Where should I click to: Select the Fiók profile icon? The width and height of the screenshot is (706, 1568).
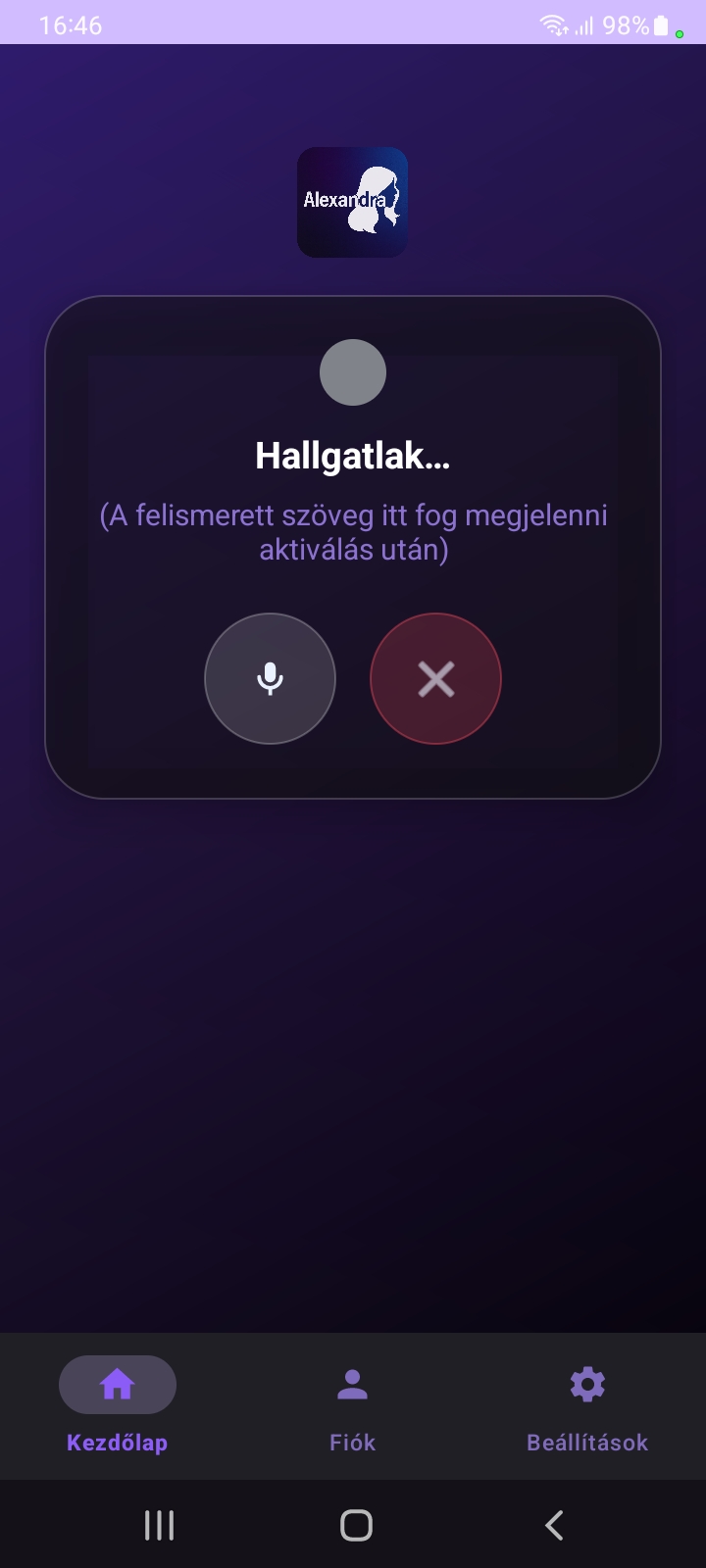click(352, 1384)
